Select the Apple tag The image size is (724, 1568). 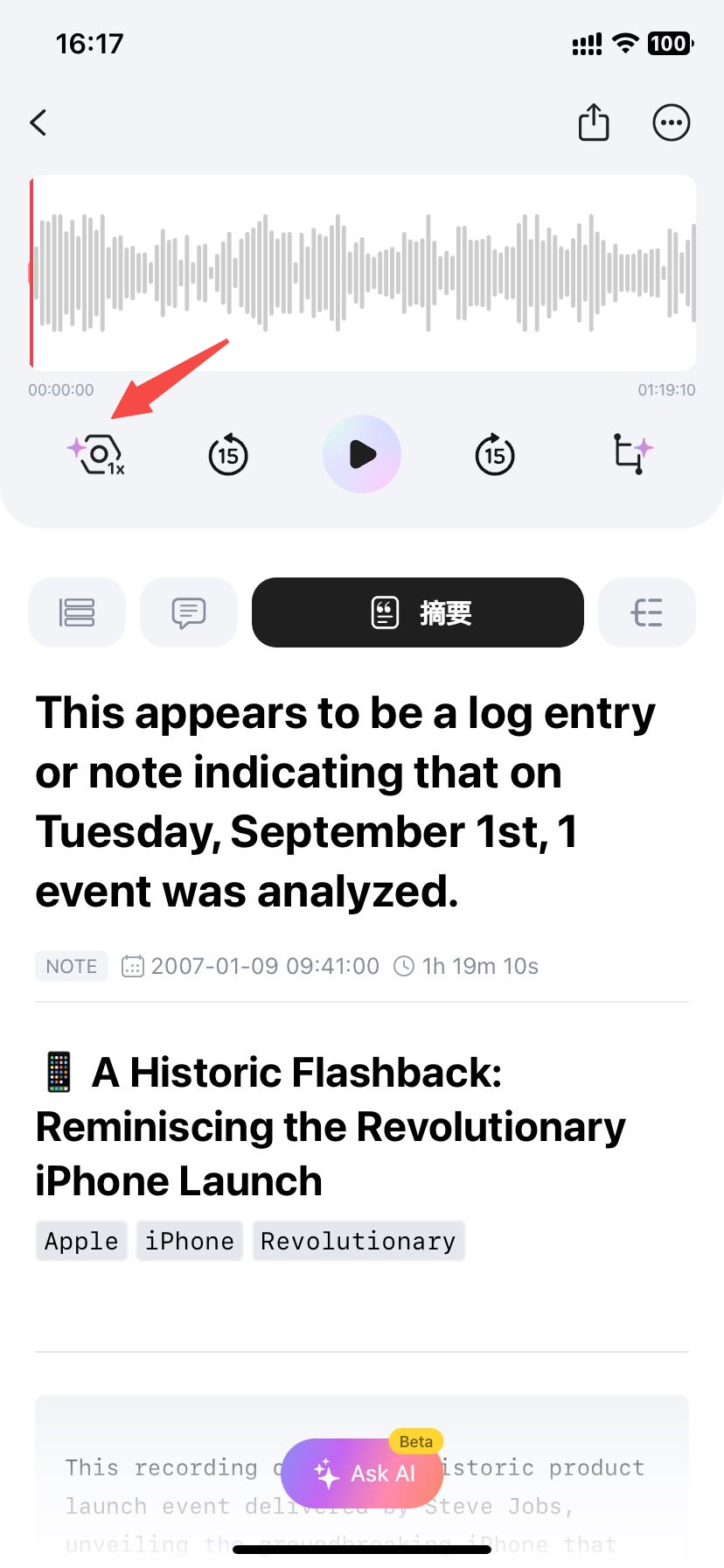pos(81,1241)
